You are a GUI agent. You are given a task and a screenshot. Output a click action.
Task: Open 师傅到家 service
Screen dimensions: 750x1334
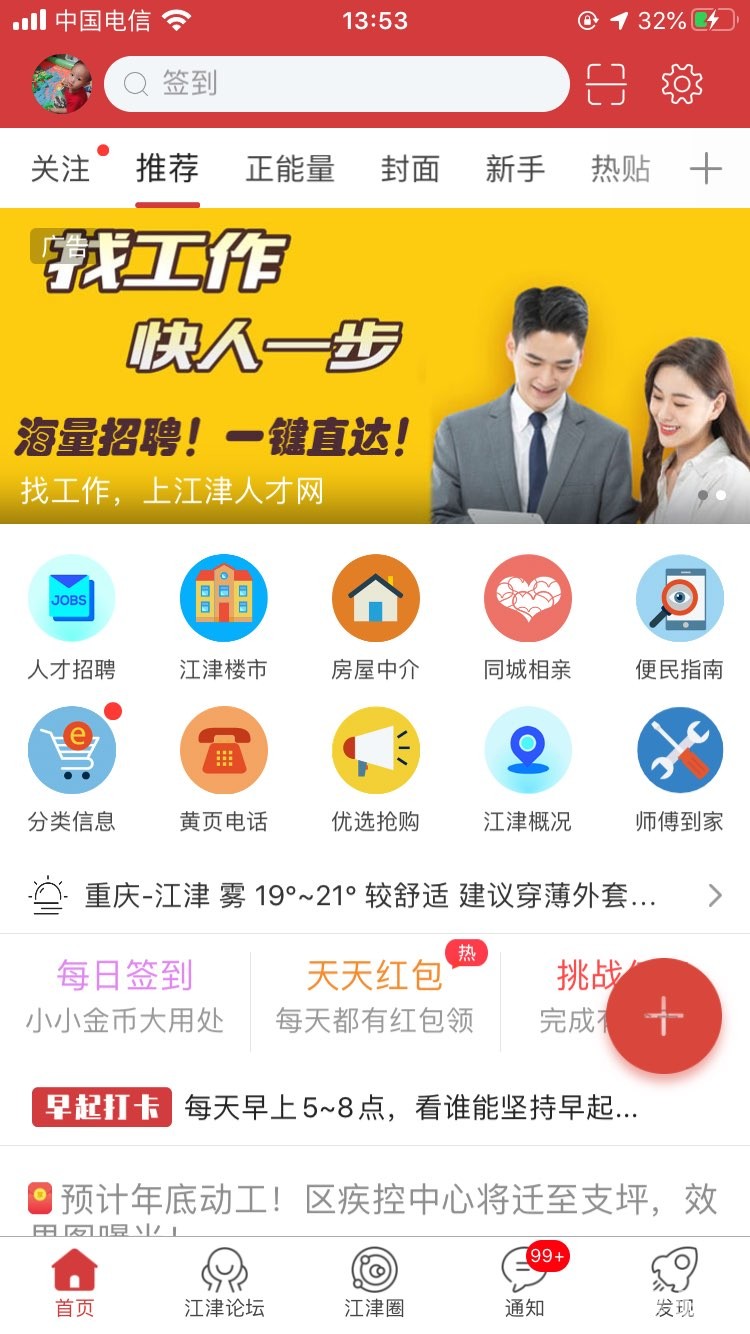pos(679,769)
